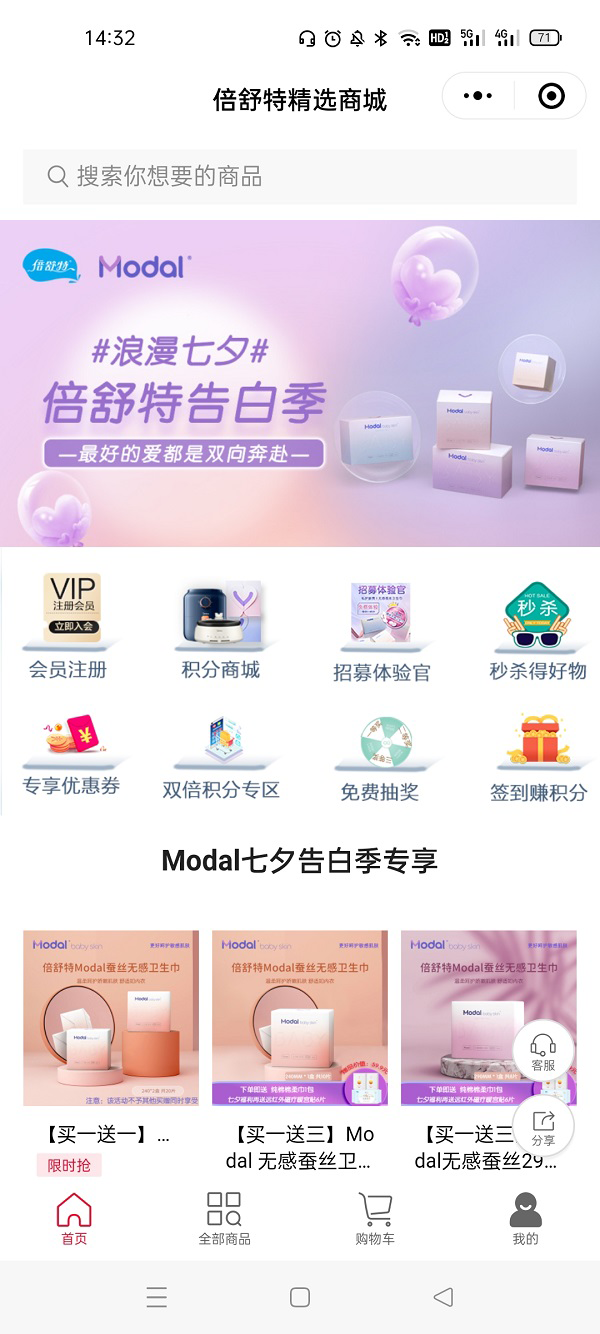Switch to the 全部商品 tab

(224, 1218)
